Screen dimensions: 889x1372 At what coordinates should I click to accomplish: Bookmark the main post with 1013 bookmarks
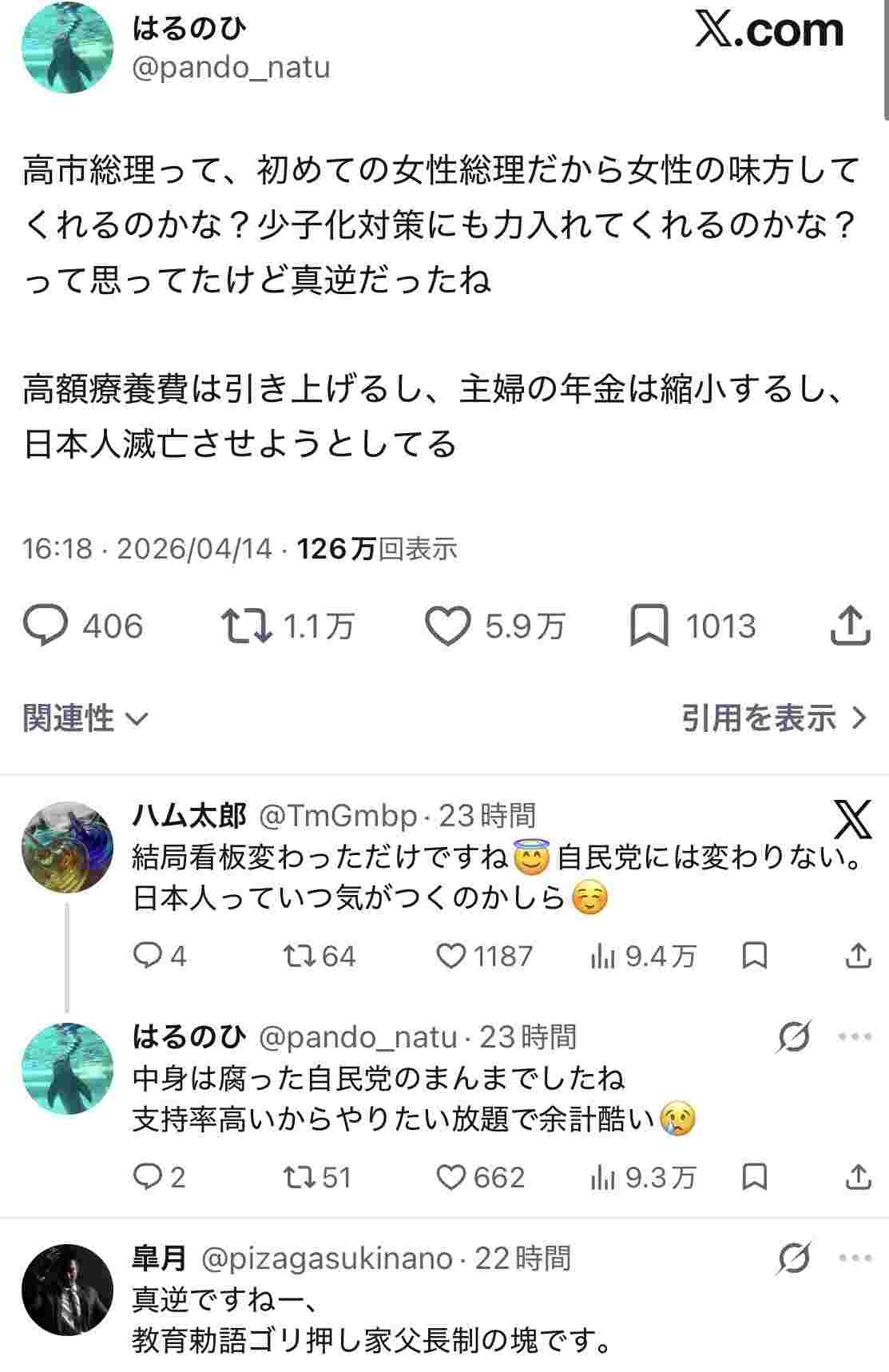pos(649,626)
